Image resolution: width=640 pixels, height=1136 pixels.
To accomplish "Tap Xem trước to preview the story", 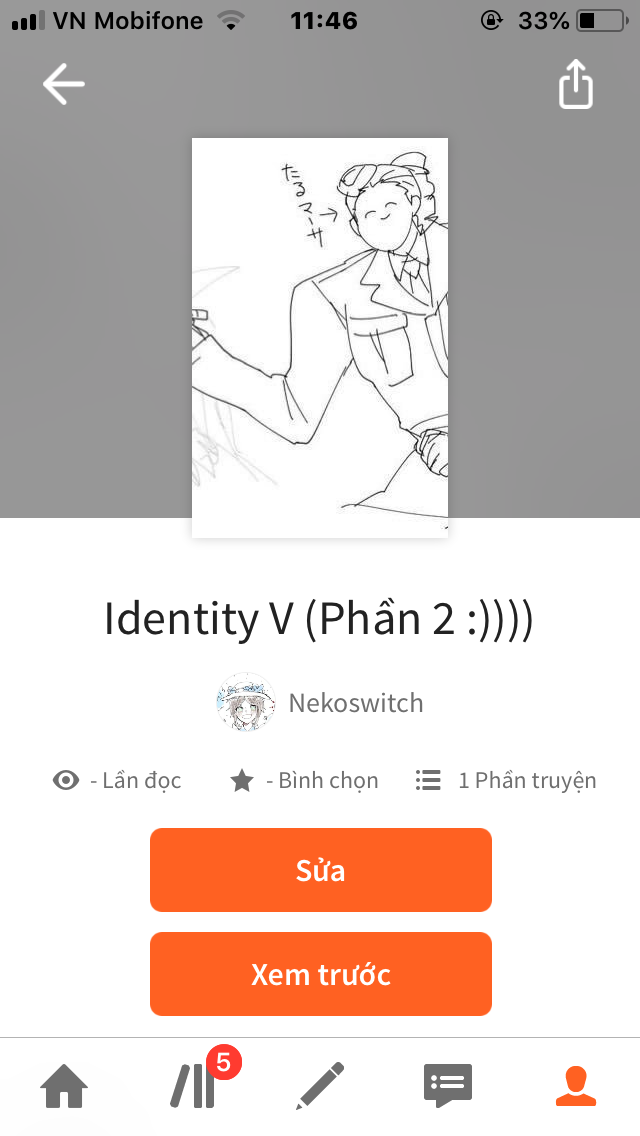I will tap(321, 974).
